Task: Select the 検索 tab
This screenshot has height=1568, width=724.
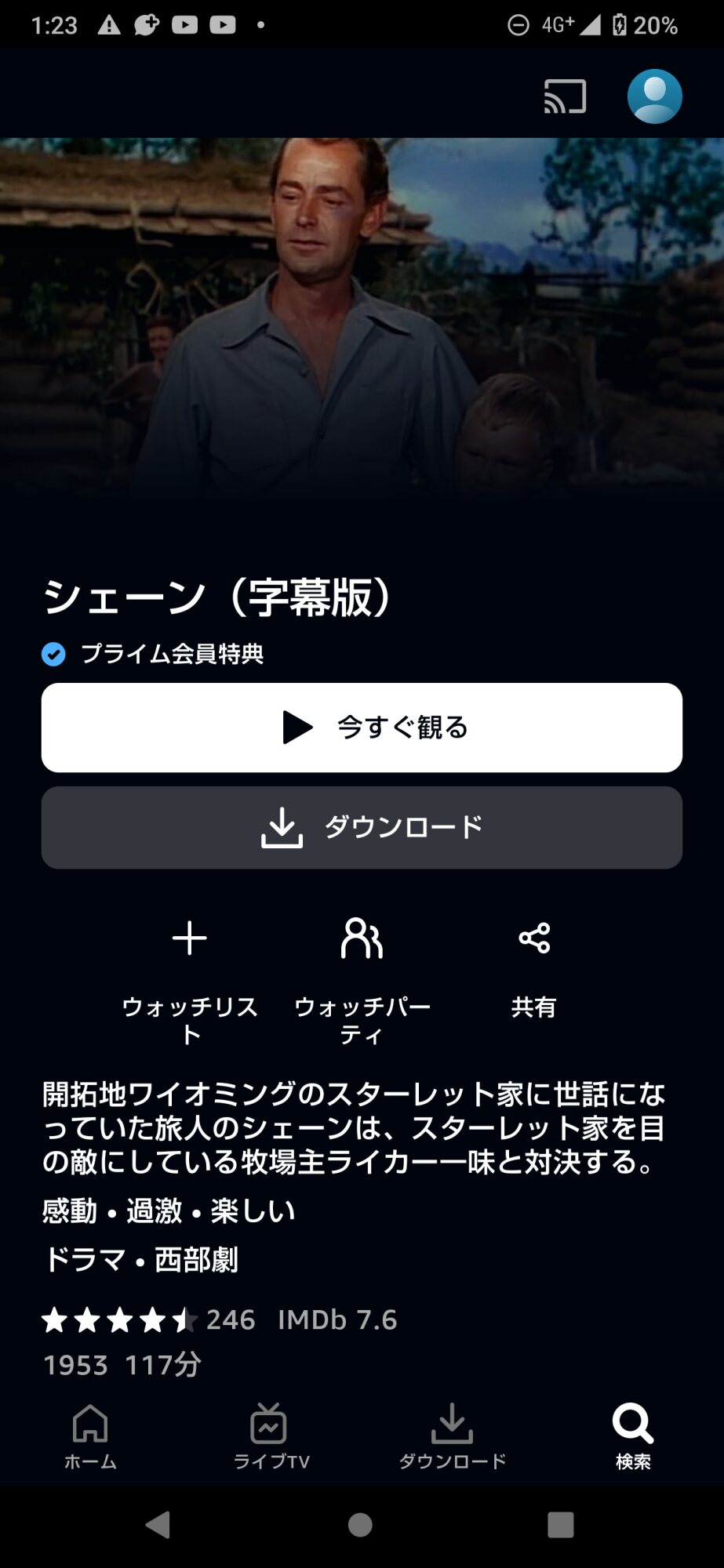Action: coord(633,1437)
